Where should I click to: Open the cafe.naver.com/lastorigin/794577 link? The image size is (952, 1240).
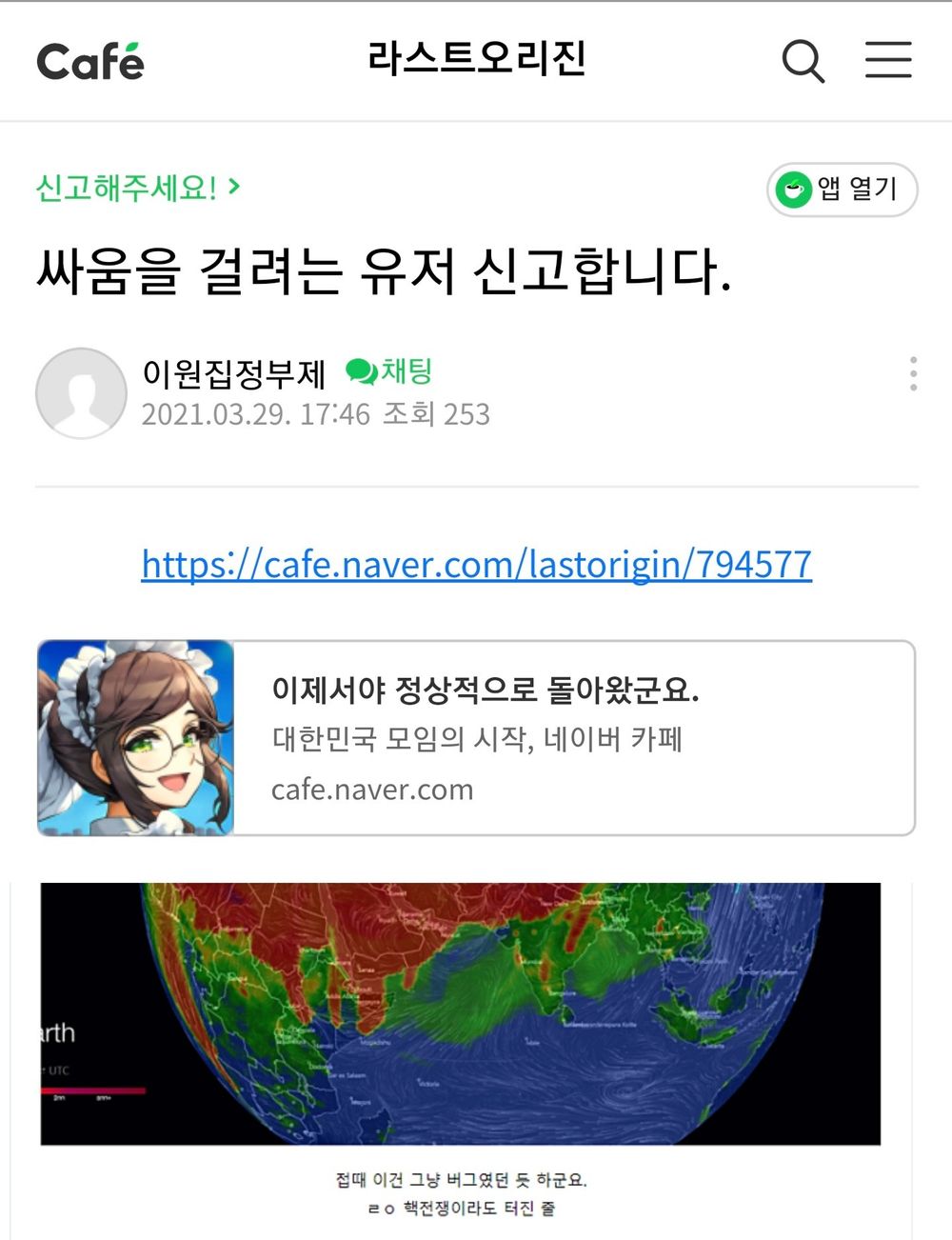[x=476, y=564]
